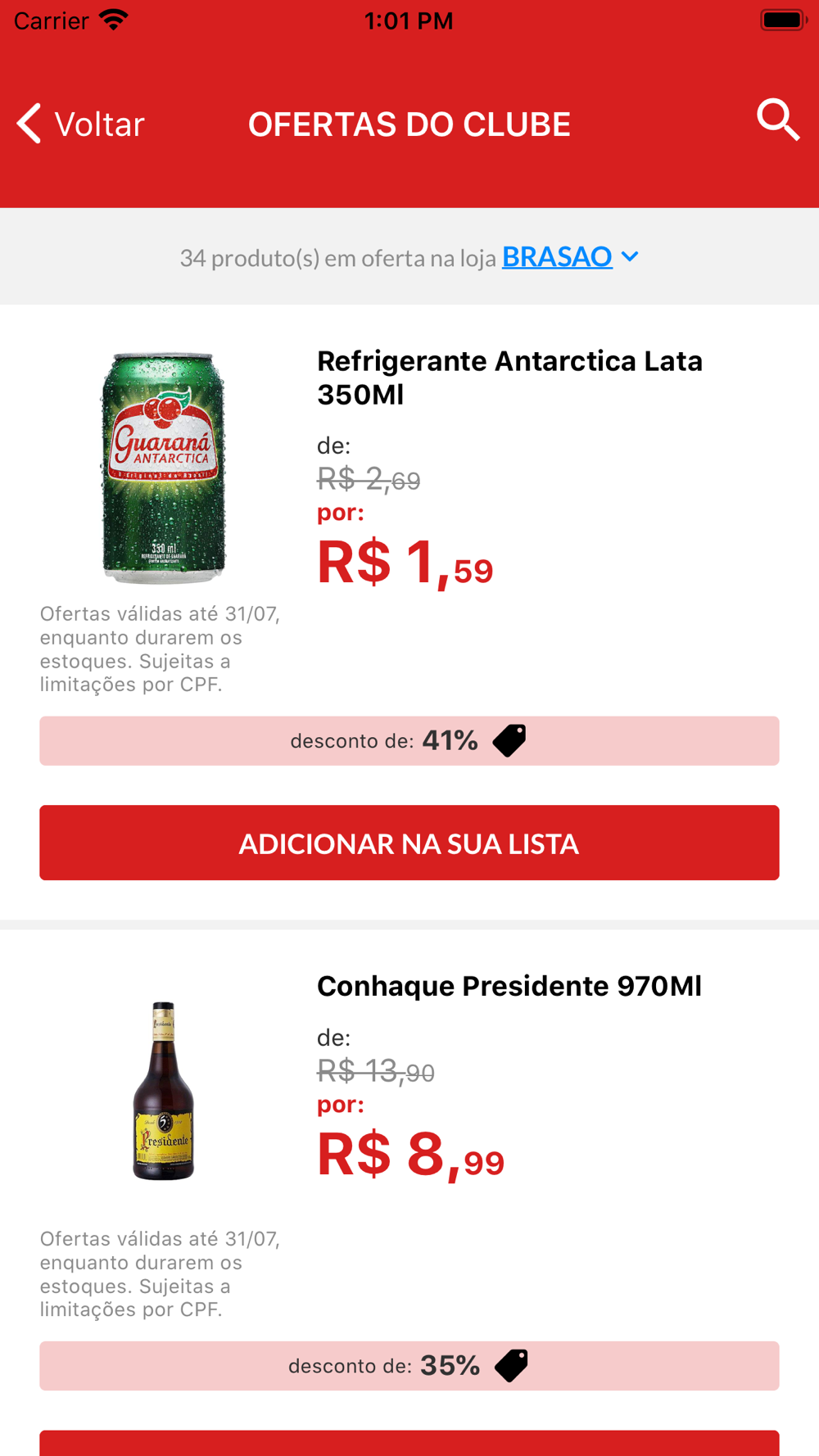Open the Conhaque Presidente 970Ml product
Screen dimensions: 819x1456
click(x=509, y=986)
